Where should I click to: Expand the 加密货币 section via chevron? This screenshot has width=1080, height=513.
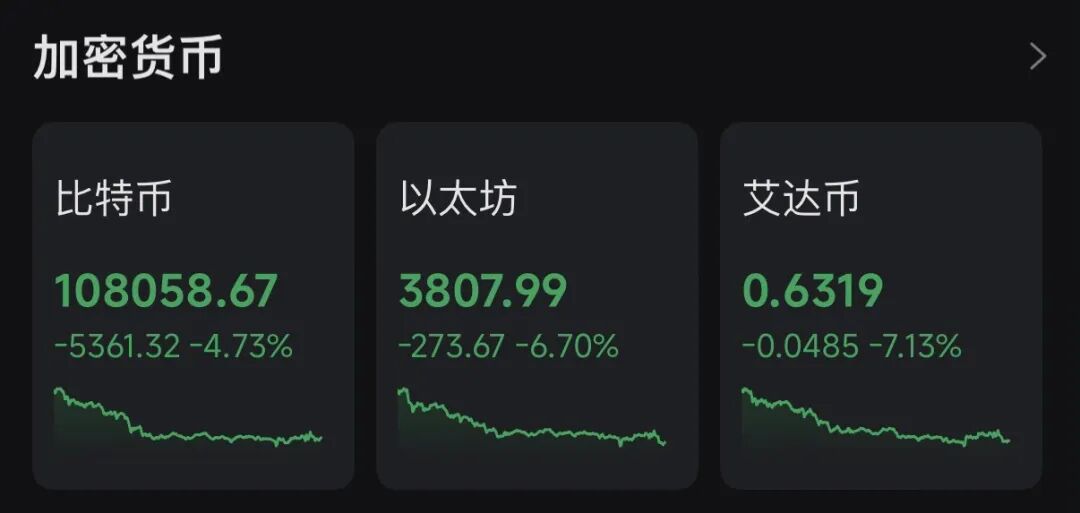(1037, 57)
